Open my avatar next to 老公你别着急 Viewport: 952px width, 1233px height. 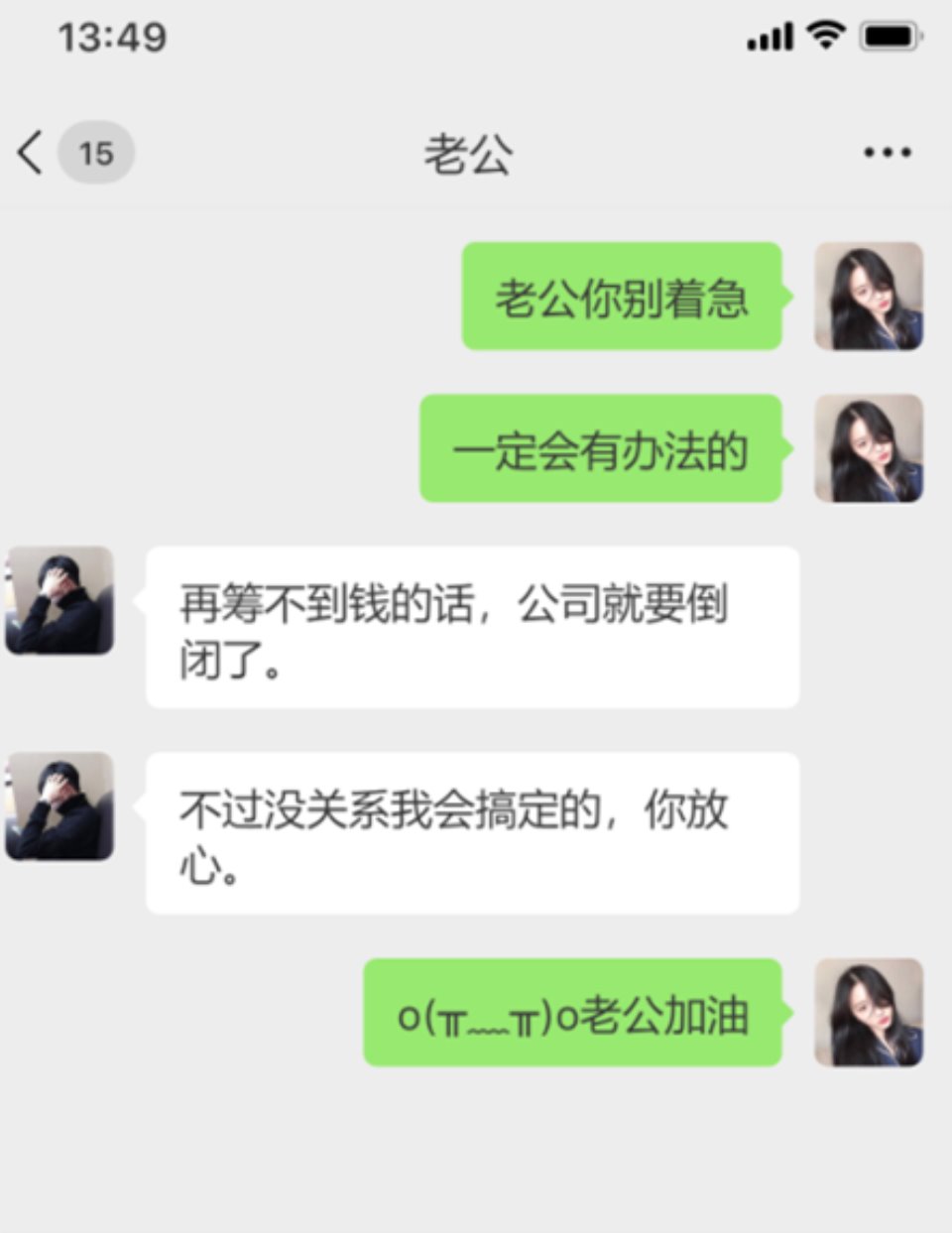[869, 297]
